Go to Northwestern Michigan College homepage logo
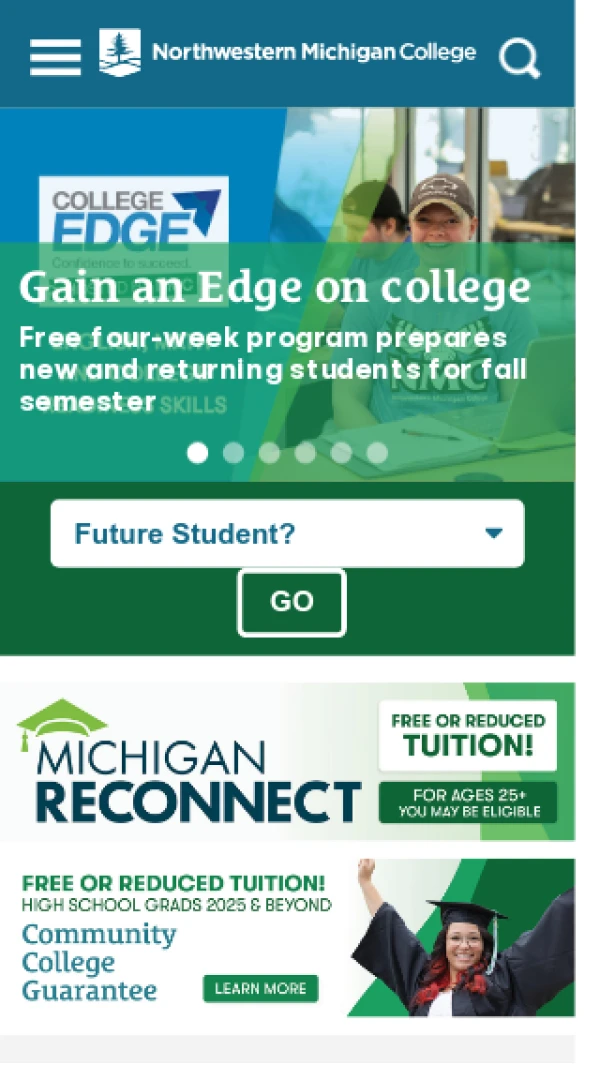Image resolution: width=600 pixels, height=1065 pixels. point(287,52)
